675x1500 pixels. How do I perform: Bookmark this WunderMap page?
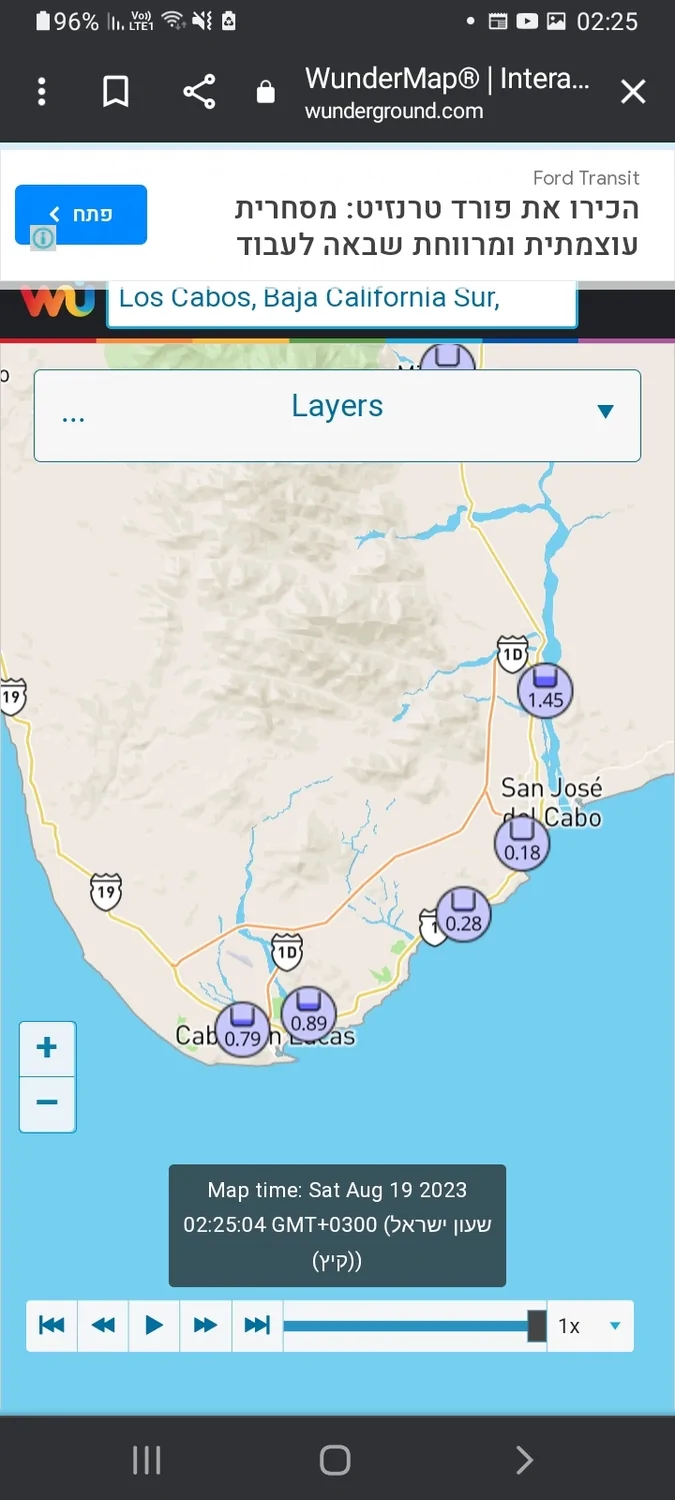(116, 92)
